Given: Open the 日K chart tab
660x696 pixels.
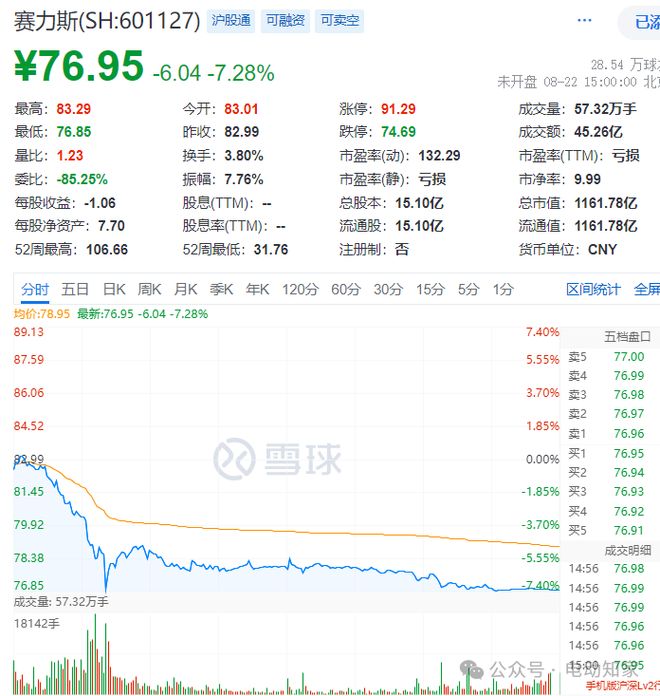Looking at the screenshot, I should pos(114,289).
